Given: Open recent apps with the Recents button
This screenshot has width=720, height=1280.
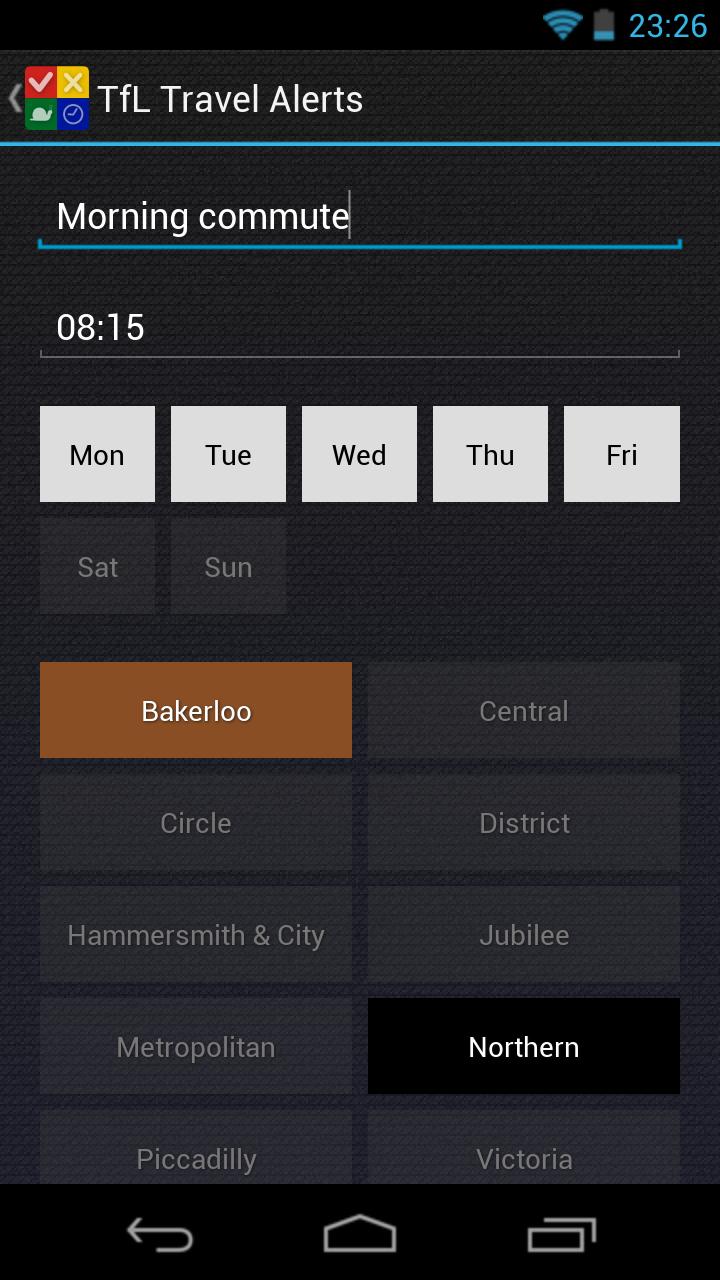Looking at the screenshot, I should pos(560,1235).
